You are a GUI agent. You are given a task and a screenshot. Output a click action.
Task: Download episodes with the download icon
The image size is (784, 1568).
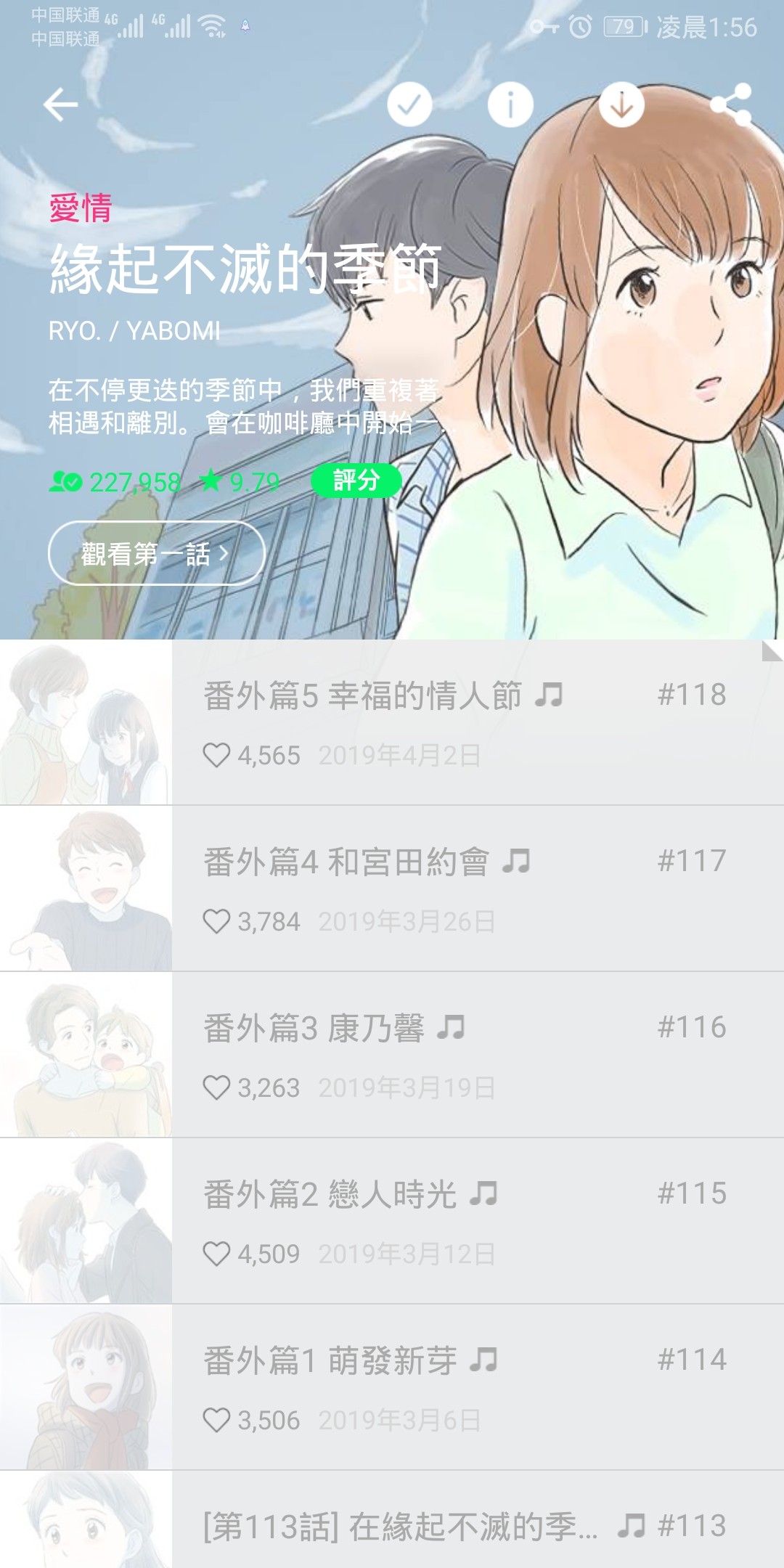tap(621, 105)
